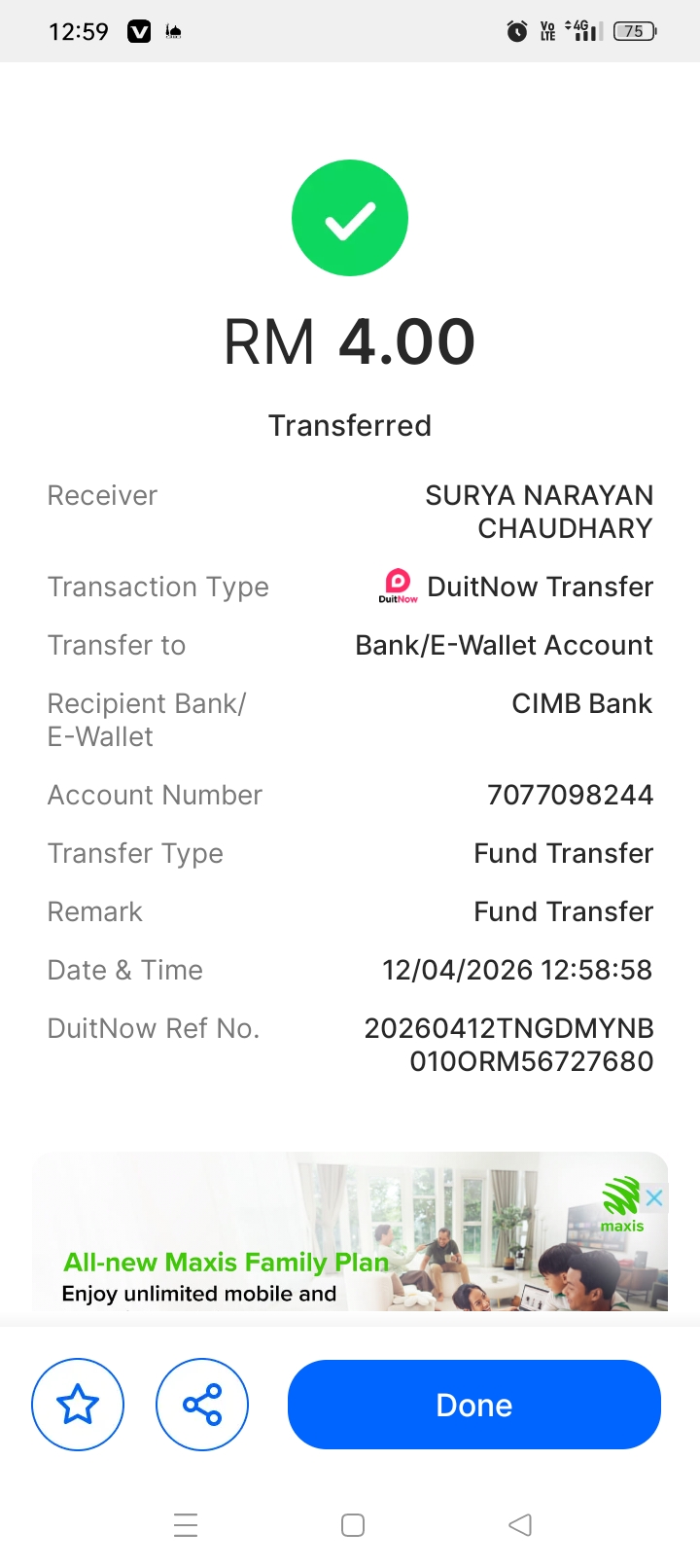Share the transfer receipt
700x1568 pixels.
pos(202,1405)
